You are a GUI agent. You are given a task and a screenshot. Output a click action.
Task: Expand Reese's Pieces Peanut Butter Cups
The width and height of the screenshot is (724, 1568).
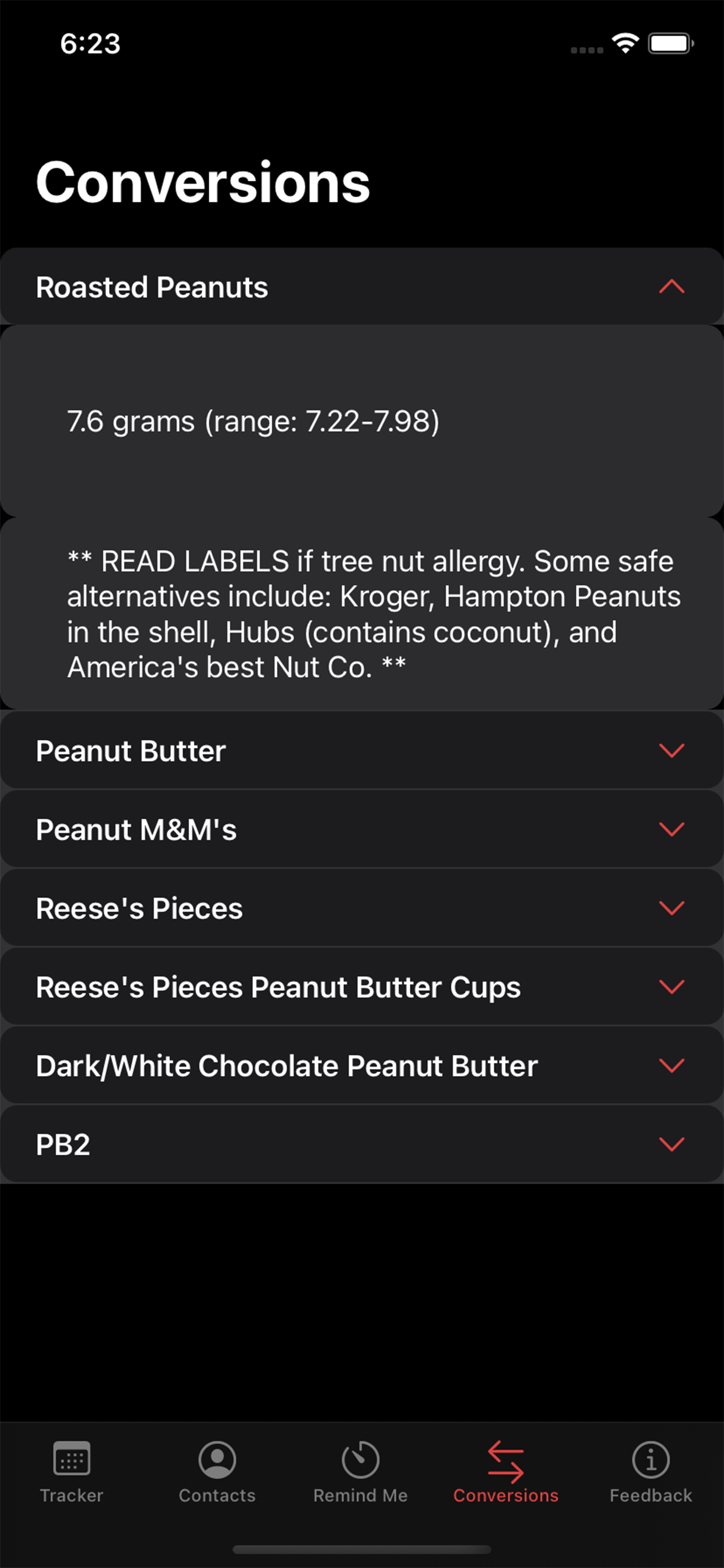(x=362, y=986)
